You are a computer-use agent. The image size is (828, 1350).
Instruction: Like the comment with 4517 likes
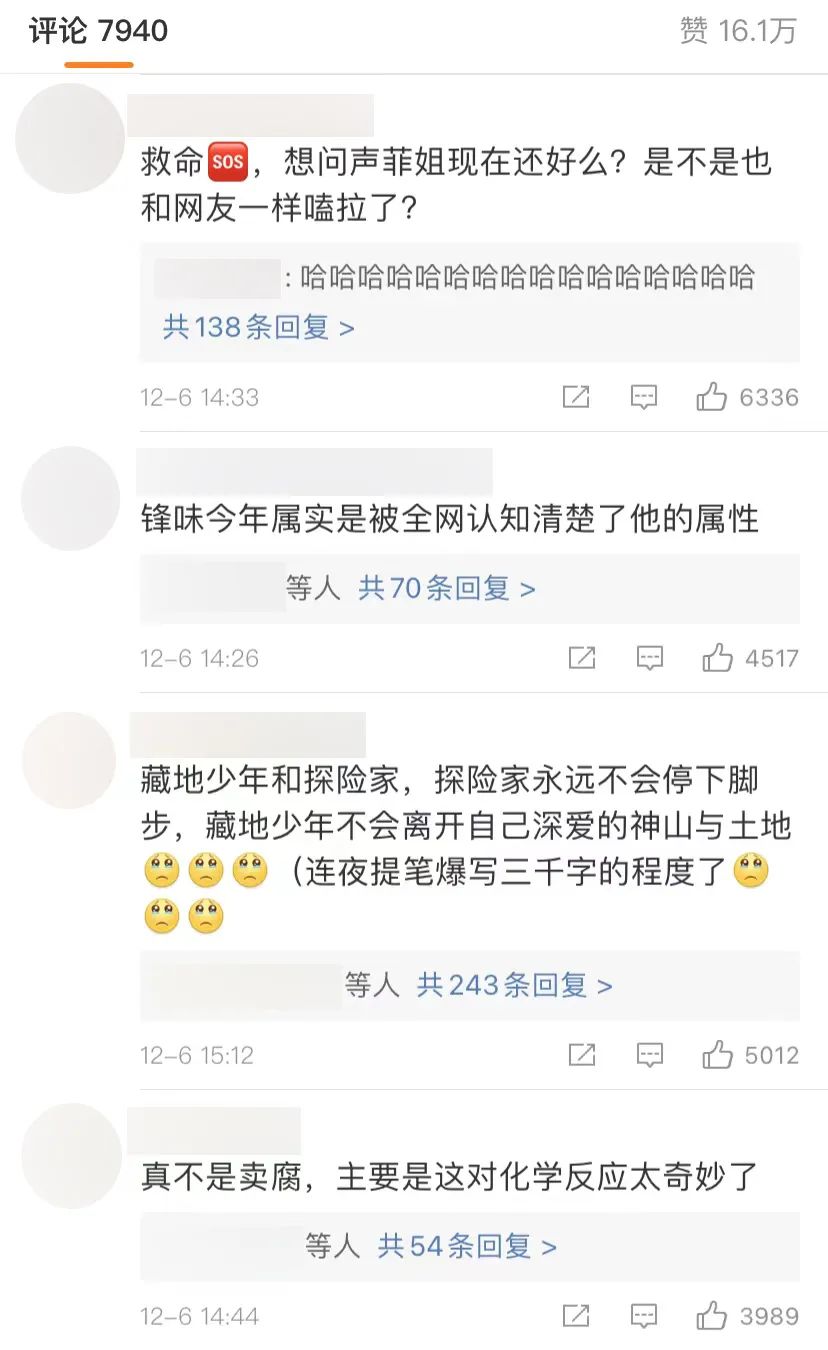pos(717,658)
